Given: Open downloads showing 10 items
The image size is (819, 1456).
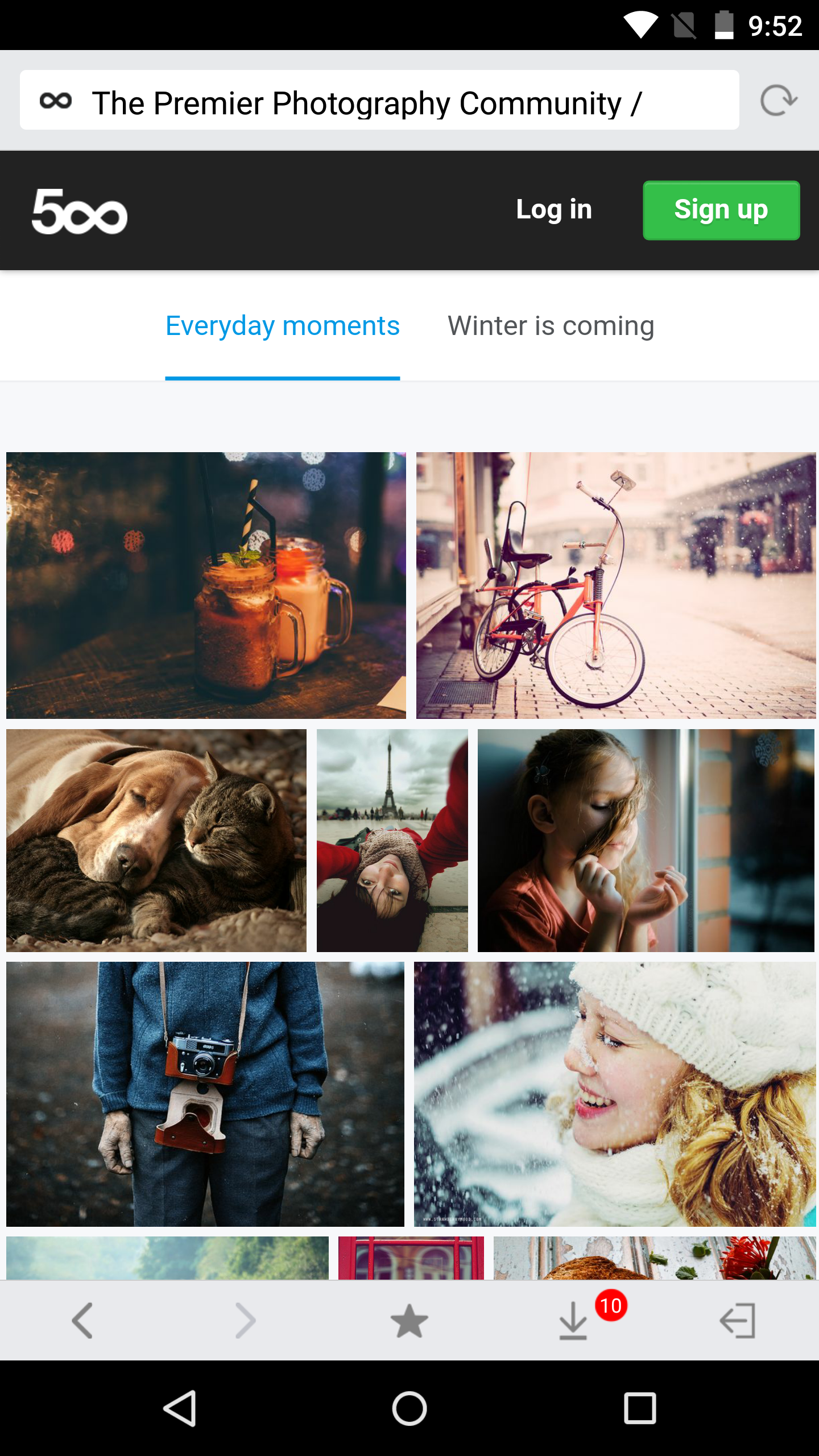Looking at the screenshot, I should coord(573,1321).
